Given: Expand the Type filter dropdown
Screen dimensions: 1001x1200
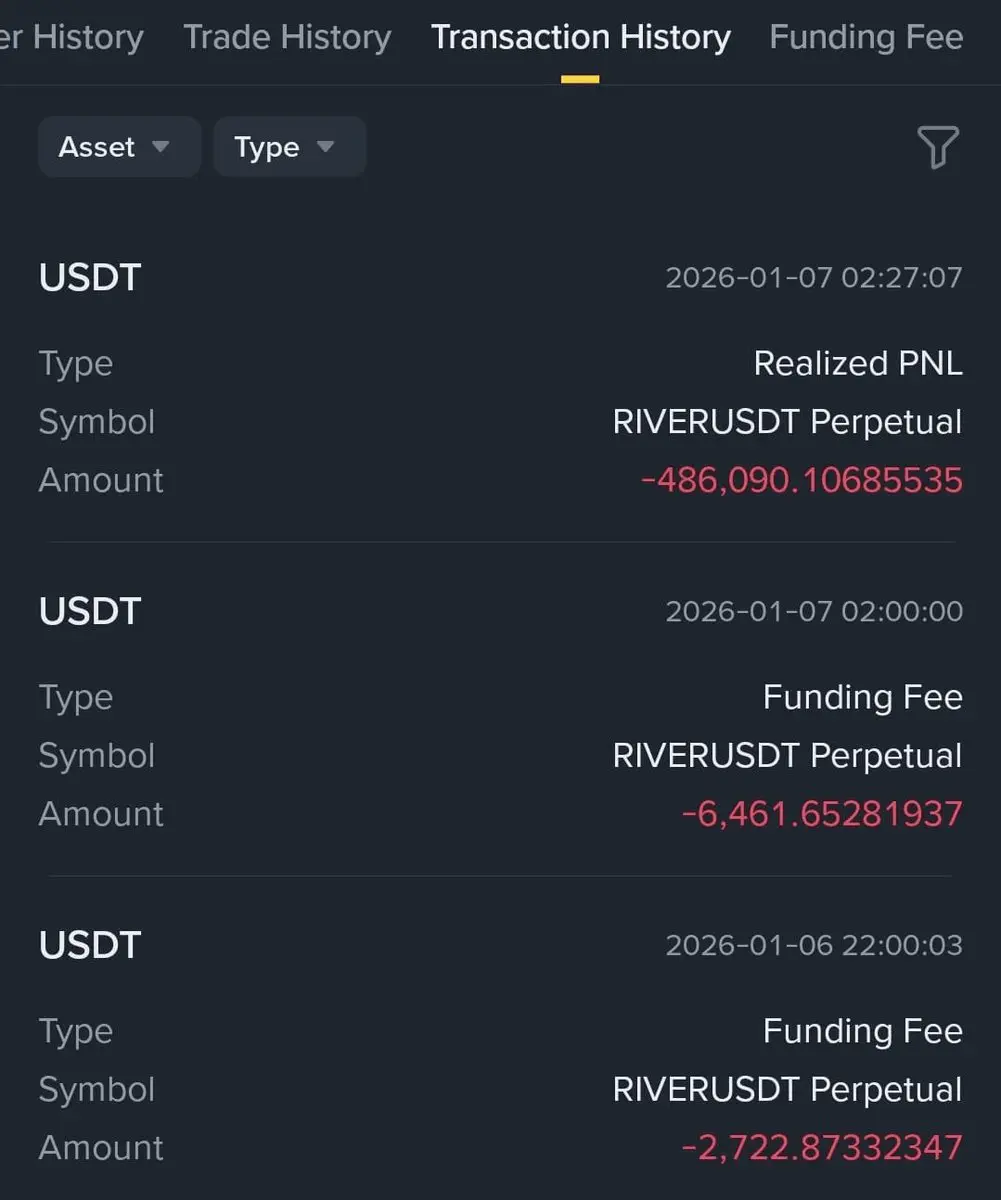Looking at the screenshot, I should click(x=289, y=147).
